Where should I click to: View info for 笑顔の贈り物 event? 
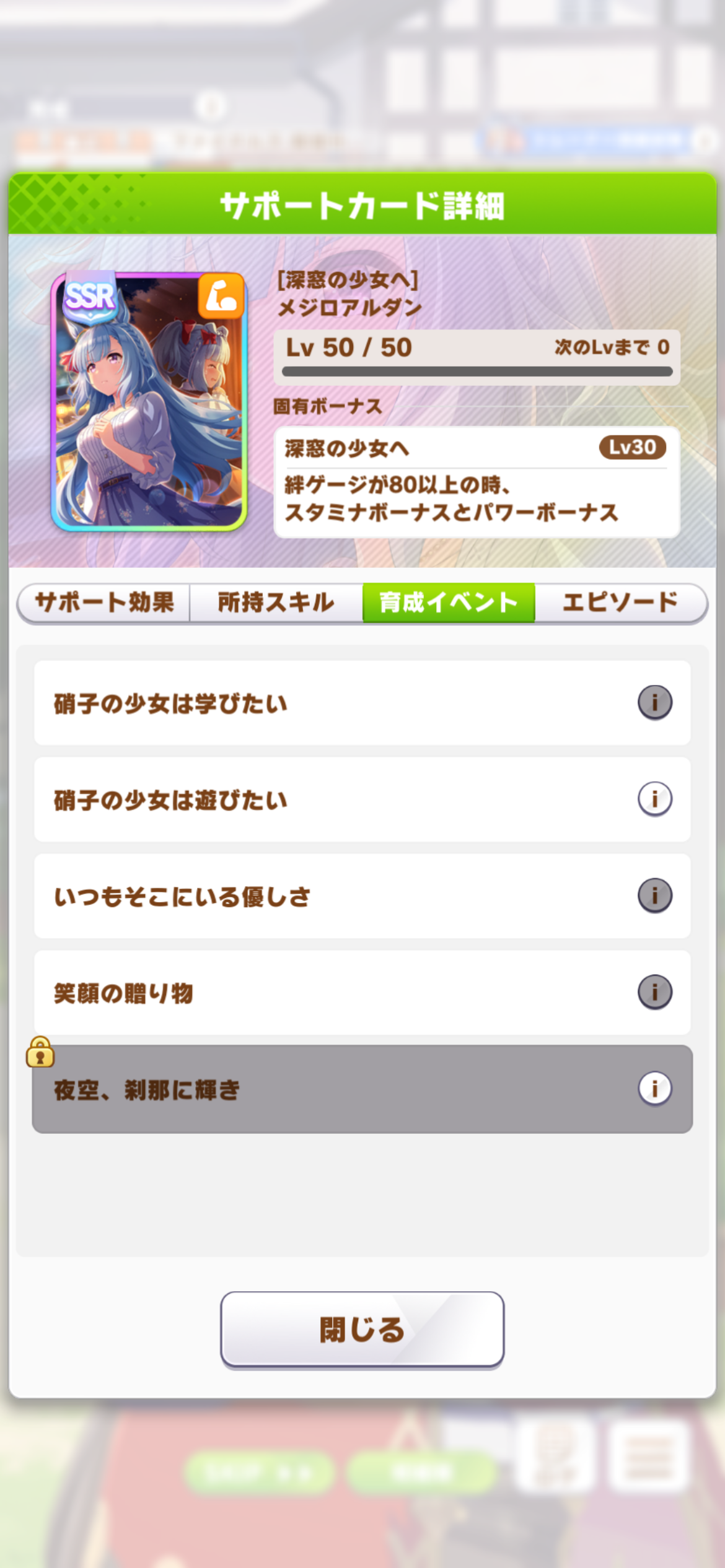pyautogui.click(x=655, y=992)
